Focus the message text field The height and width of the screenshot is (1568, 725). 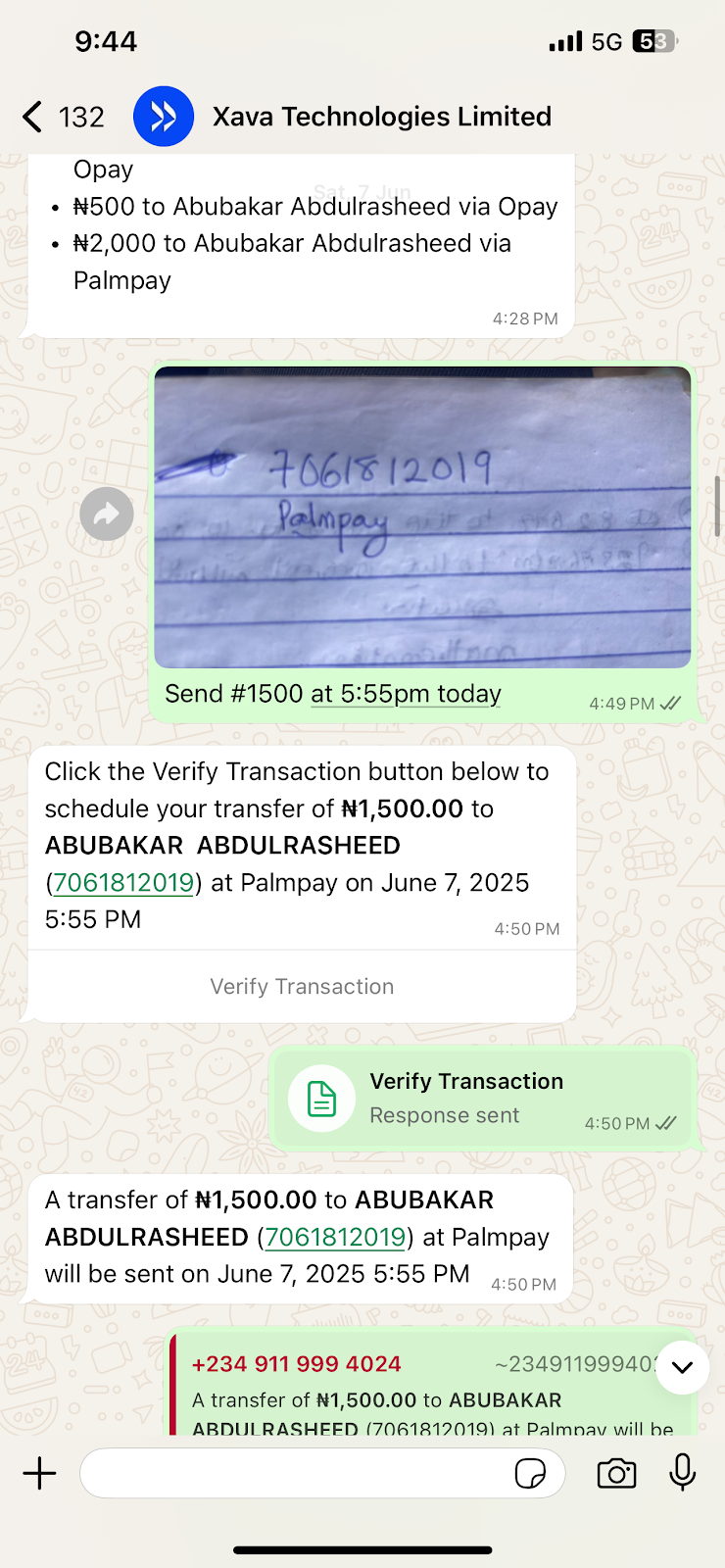294,1473
